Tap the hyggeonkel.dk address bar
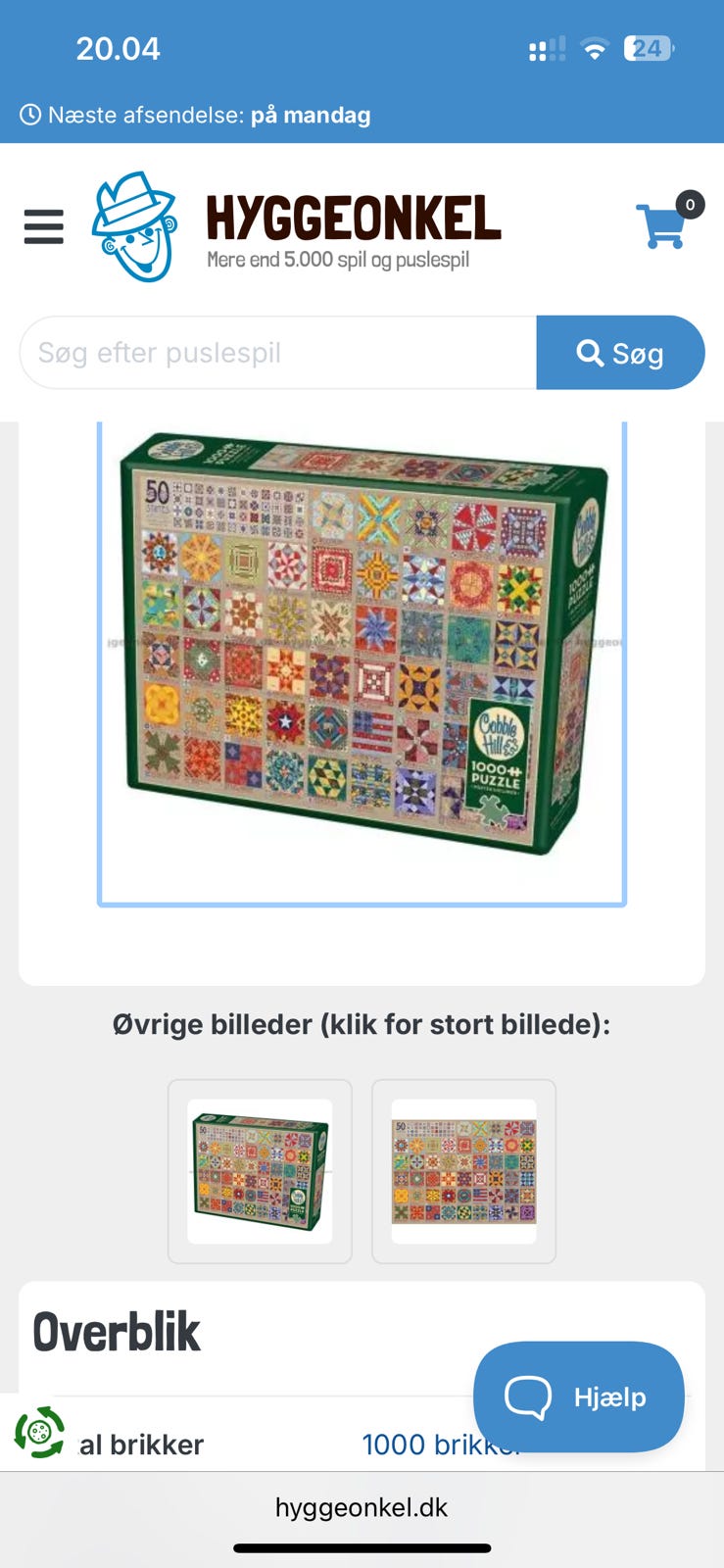 (x=362, y=1507)
